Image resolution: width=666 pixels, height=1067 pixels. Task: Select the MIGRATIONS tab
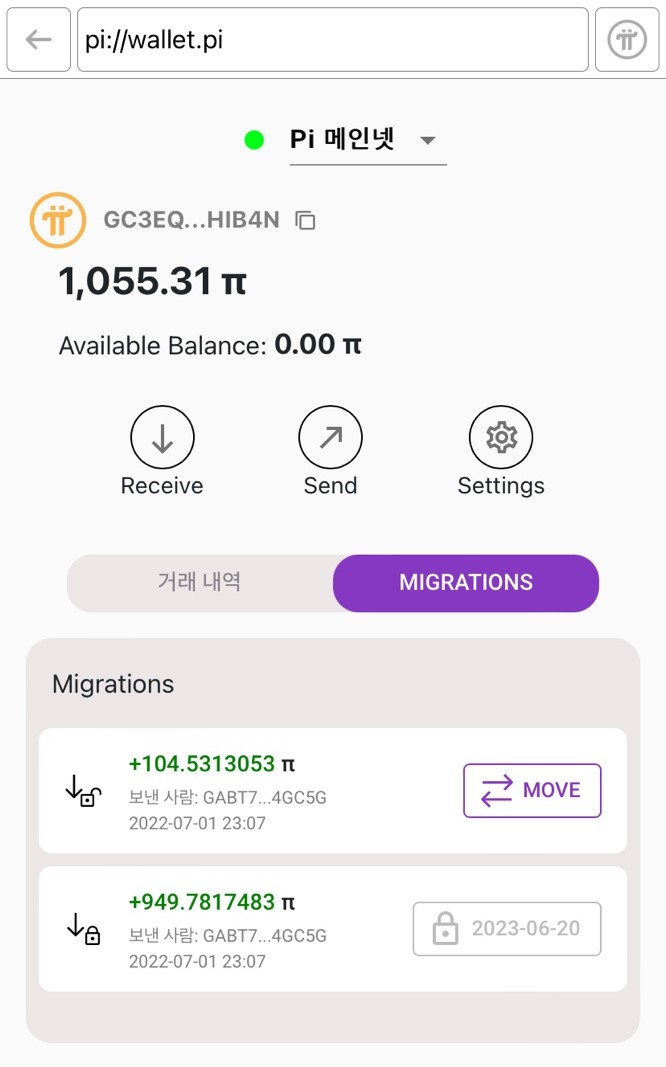click(466, 582)
